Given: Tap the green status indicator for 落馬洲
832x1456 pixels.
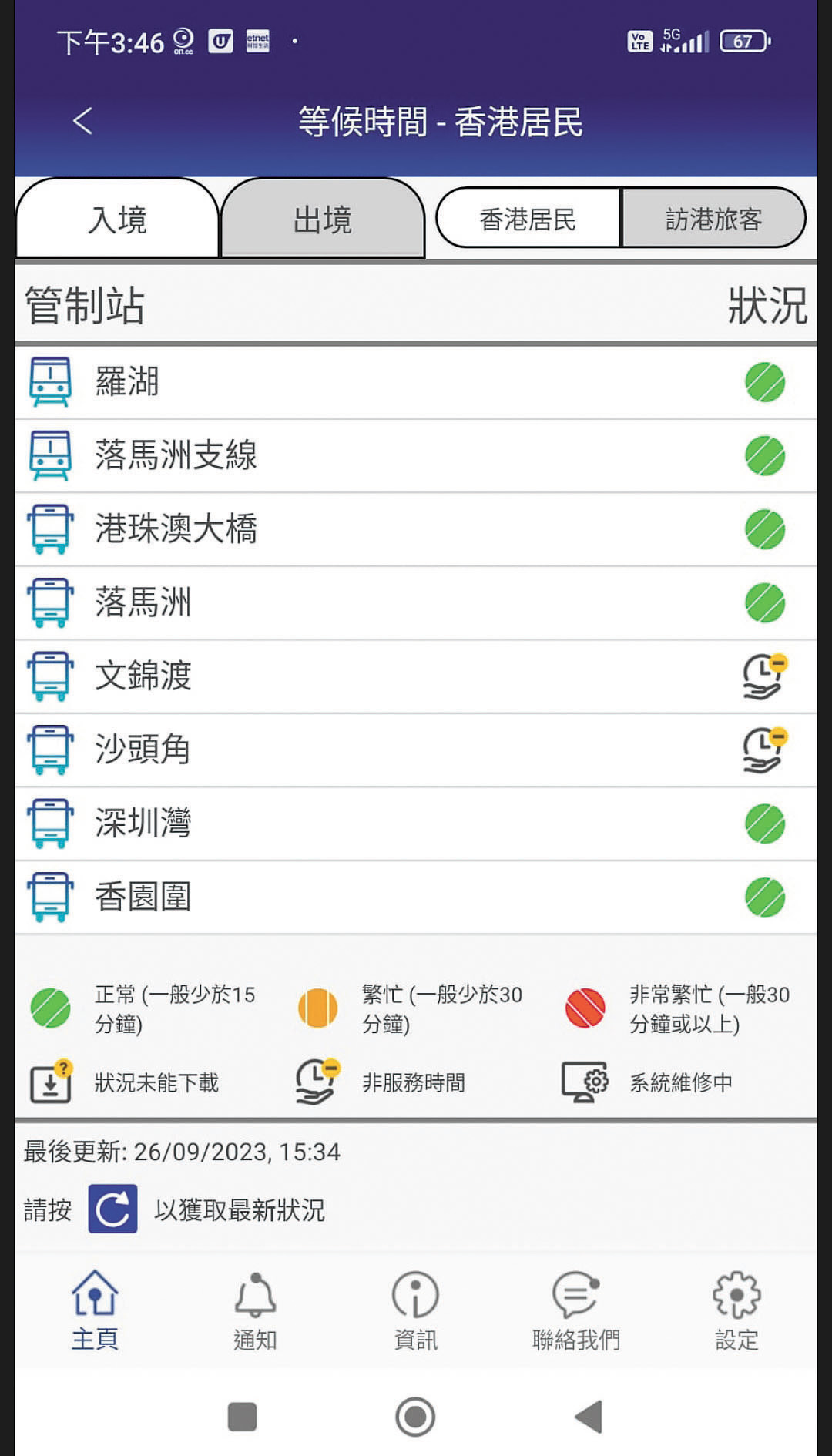Looking at the screenshot, I should point(763,602).
